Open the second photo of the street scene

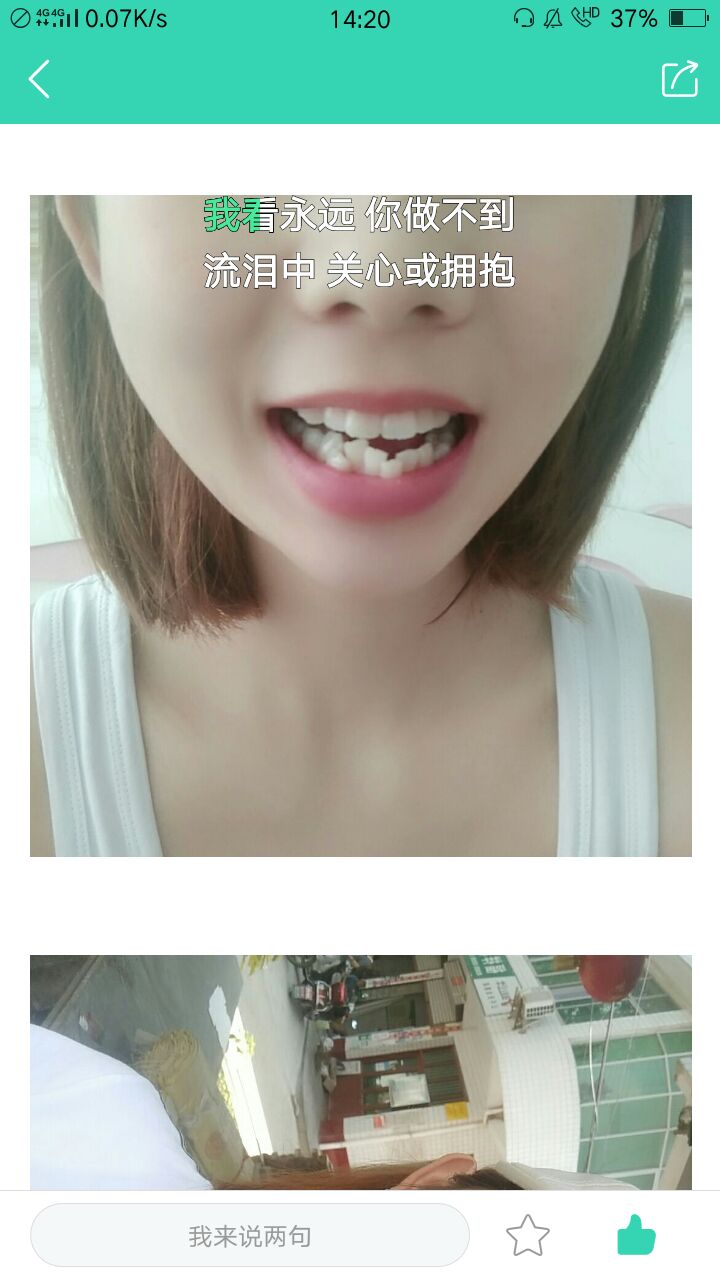click(x=361, y=1072)
